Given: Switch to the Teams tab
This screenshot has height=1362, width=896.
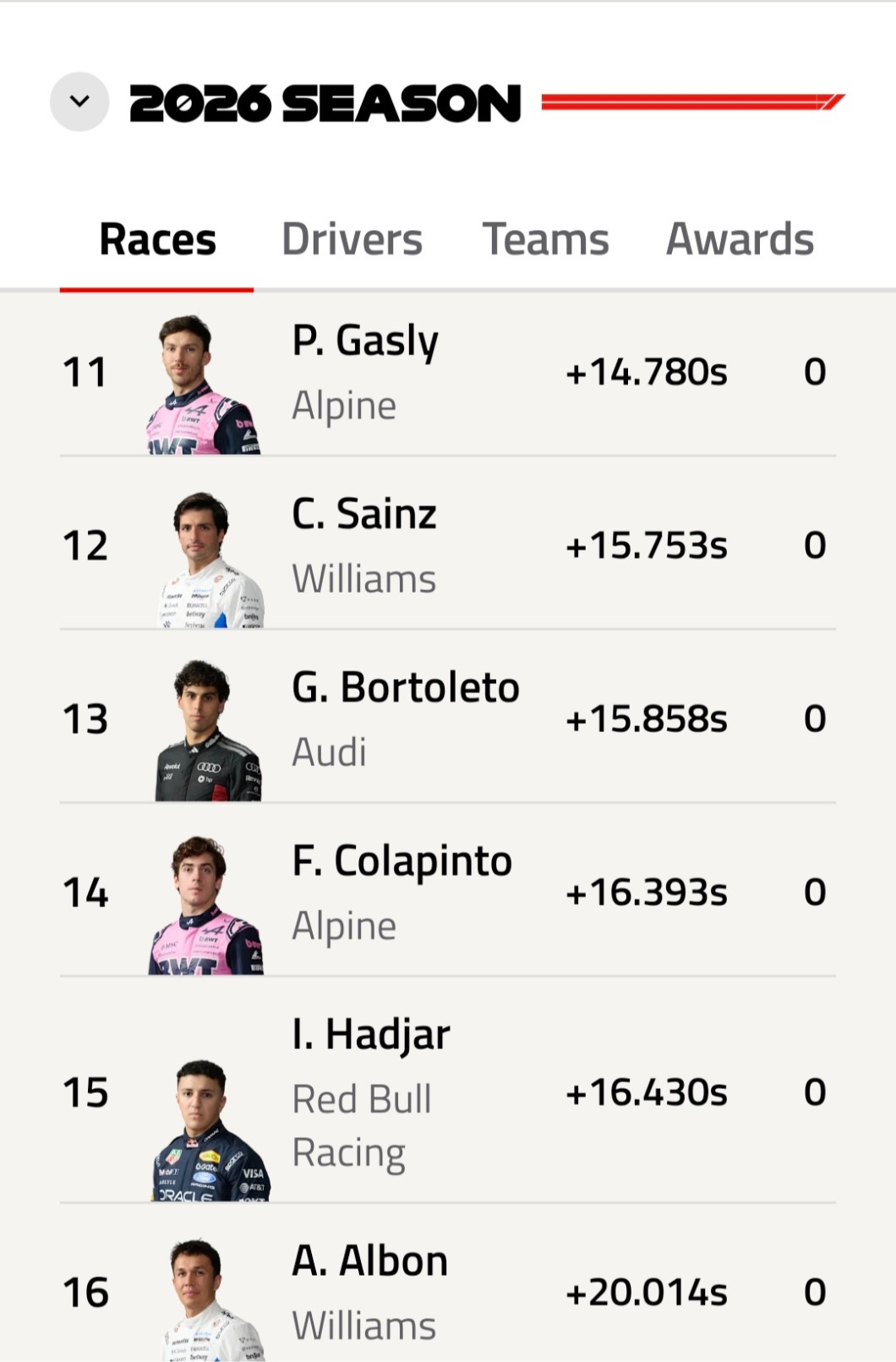Looking at the screenshot, I should tap(545, 239).
